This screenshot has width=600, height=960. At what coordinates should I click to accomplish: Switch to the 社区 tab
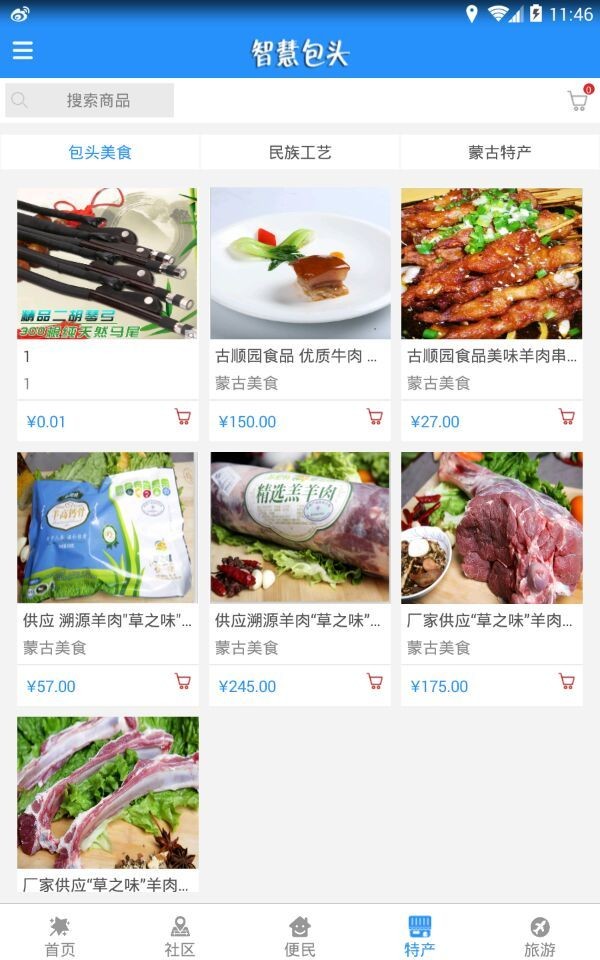(x=180, y=936)
